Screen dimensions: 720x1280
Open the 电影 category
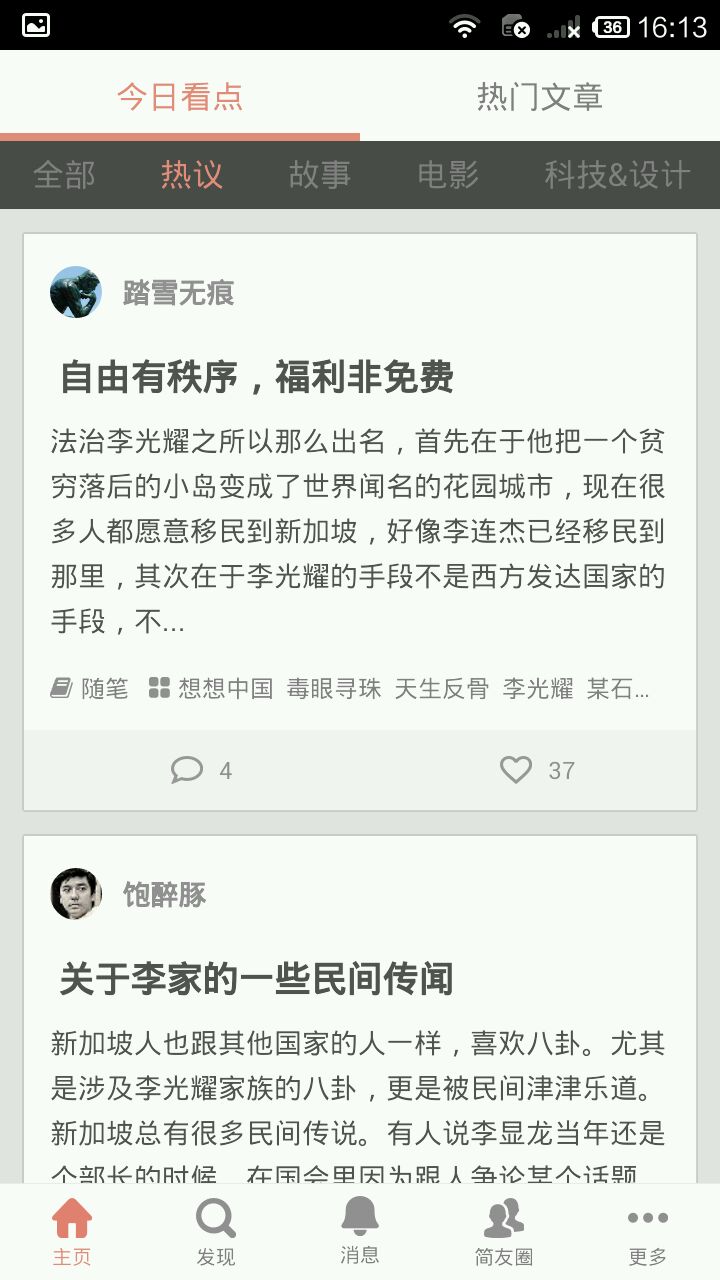[x=448, y=175]
